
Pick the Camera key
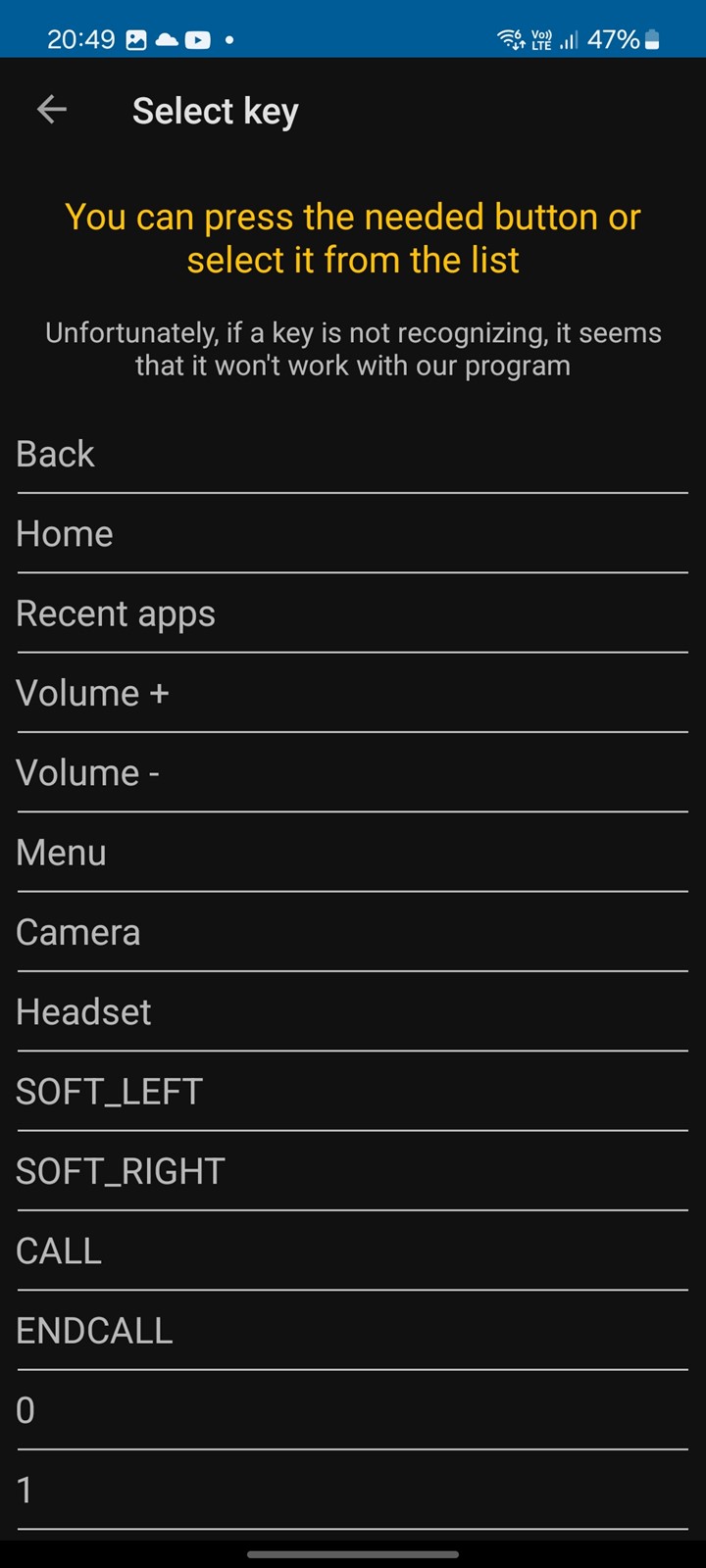click(x=353, y=932)
